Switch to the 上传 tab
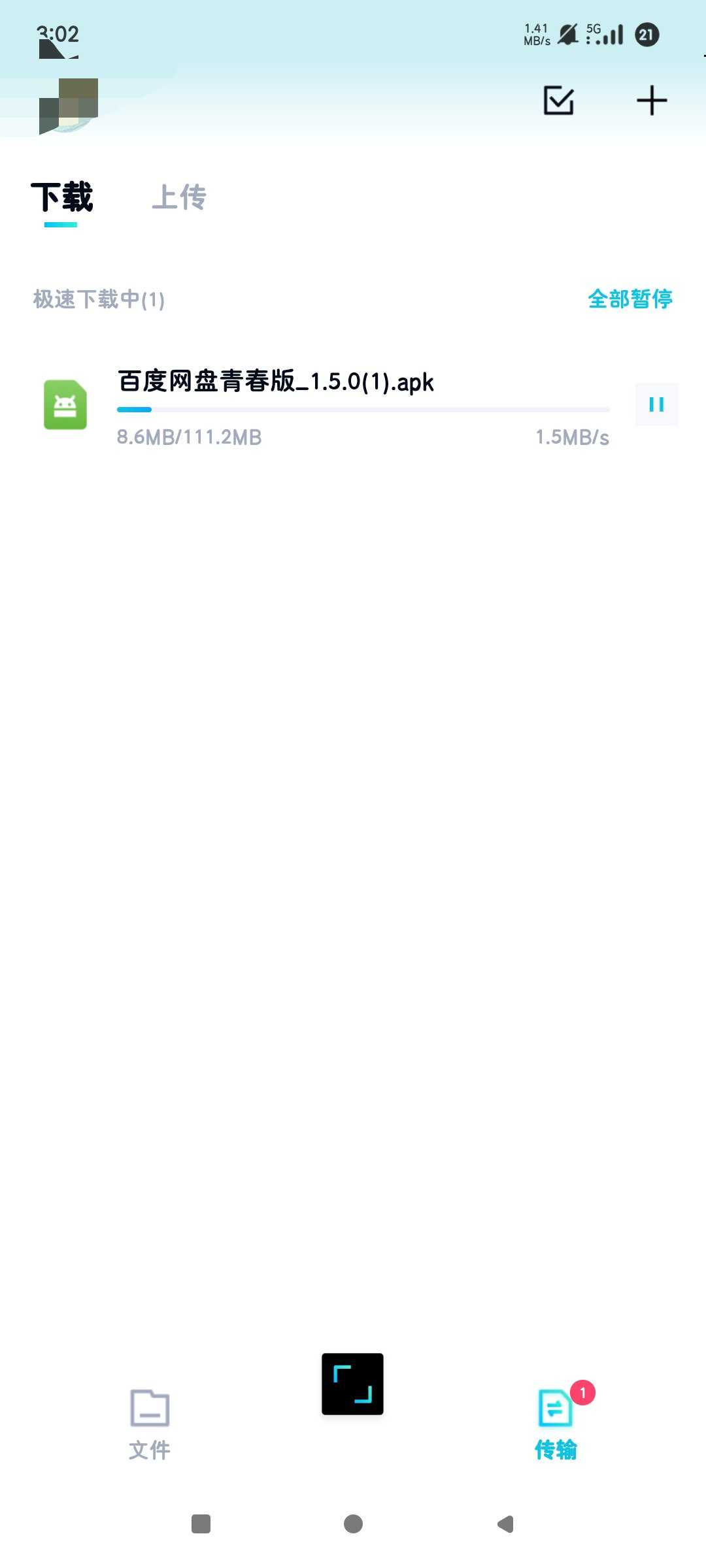The width and height of the screenshot is (706, 1568). point(179,197)
